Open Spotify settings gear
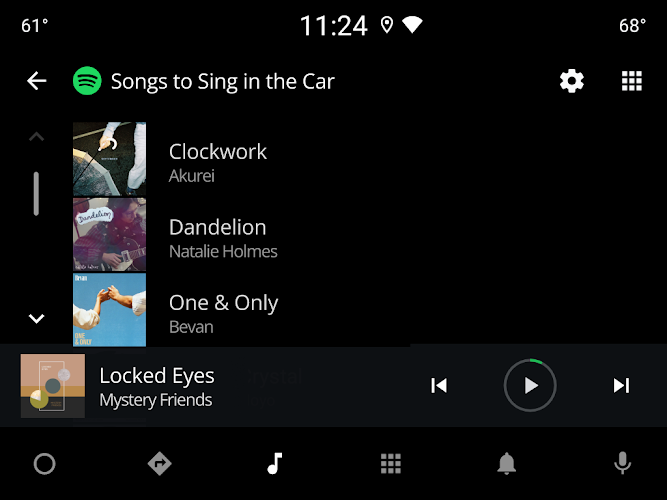Image resolution: width=667 pixels, height=500 pixels. coord(572,81)
